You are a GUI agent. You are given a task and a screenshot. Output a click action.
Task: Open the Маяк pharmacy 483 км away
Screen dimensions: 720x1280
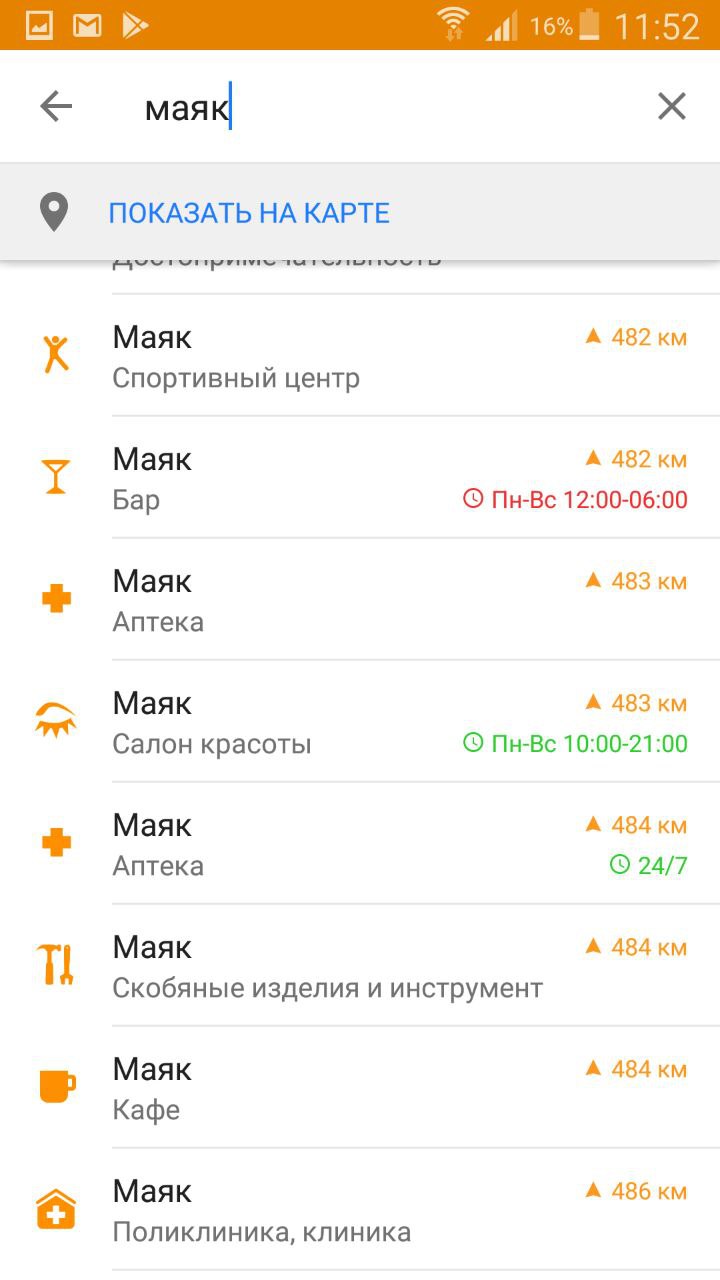click(x=360, y=600)
